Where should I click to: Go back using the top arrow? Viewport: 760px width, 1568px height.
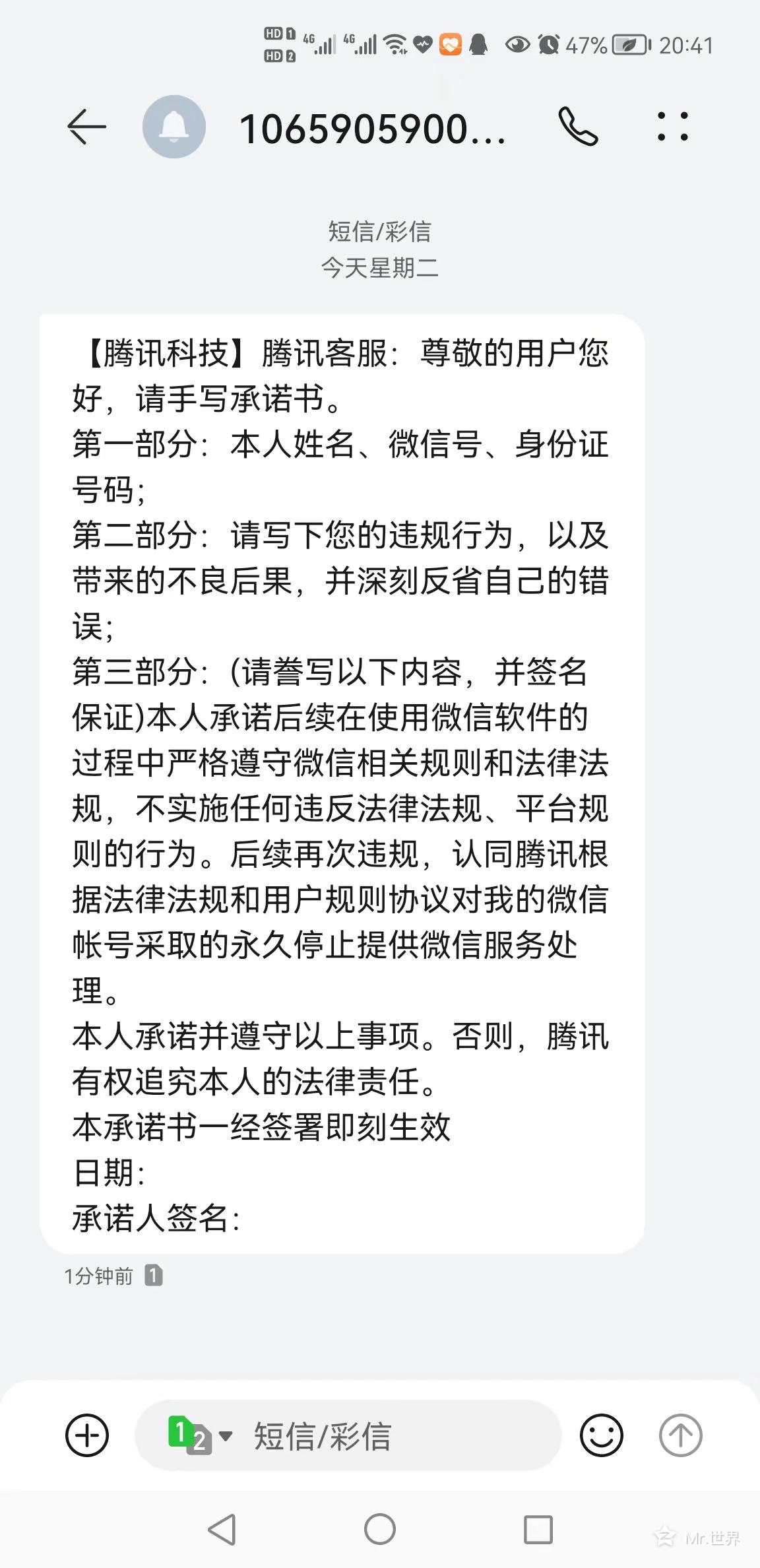coord(86,127)
